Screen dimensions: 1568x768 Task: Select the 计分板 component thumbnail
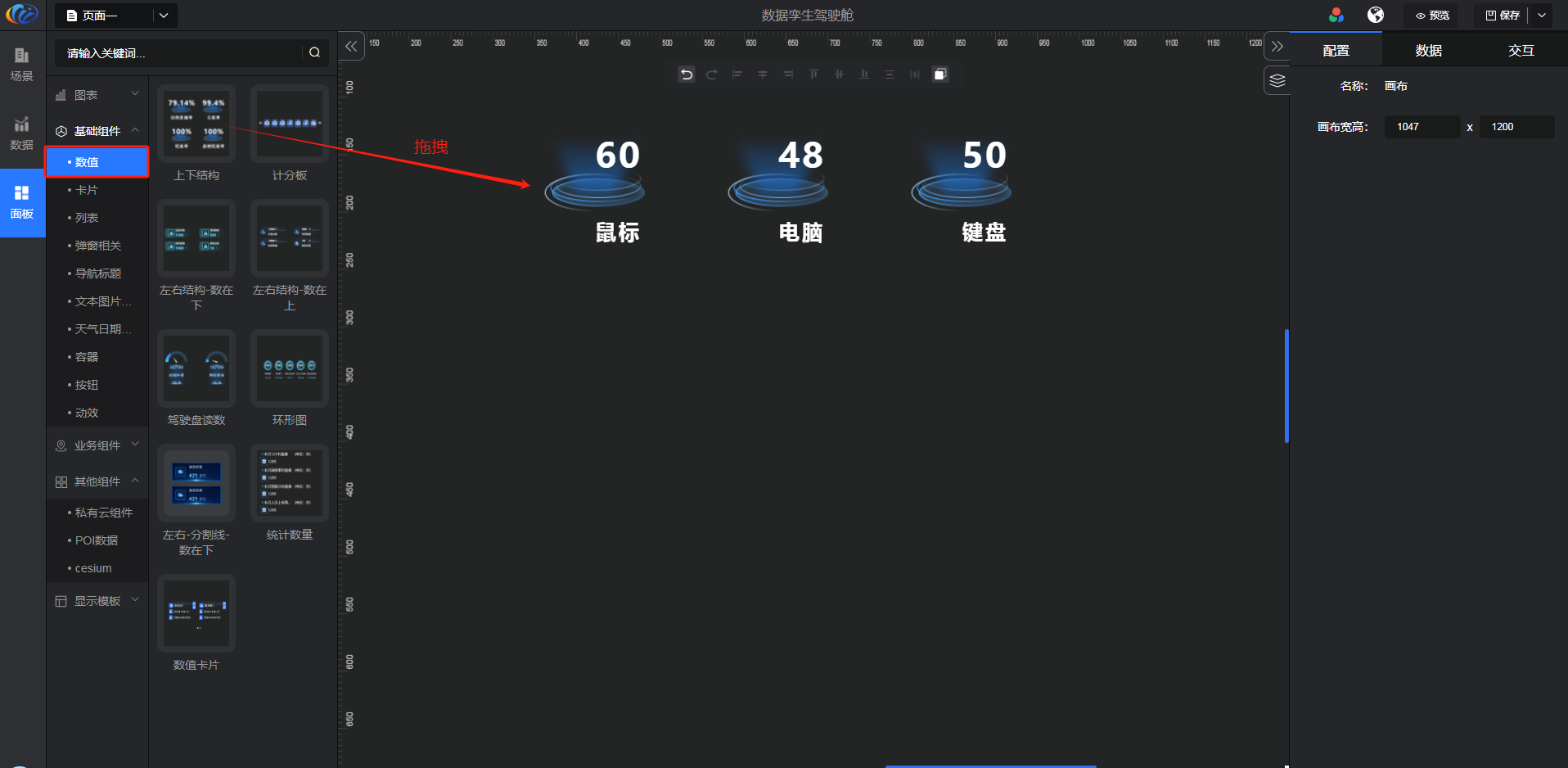pyautogui.click(x=289, y=124)
